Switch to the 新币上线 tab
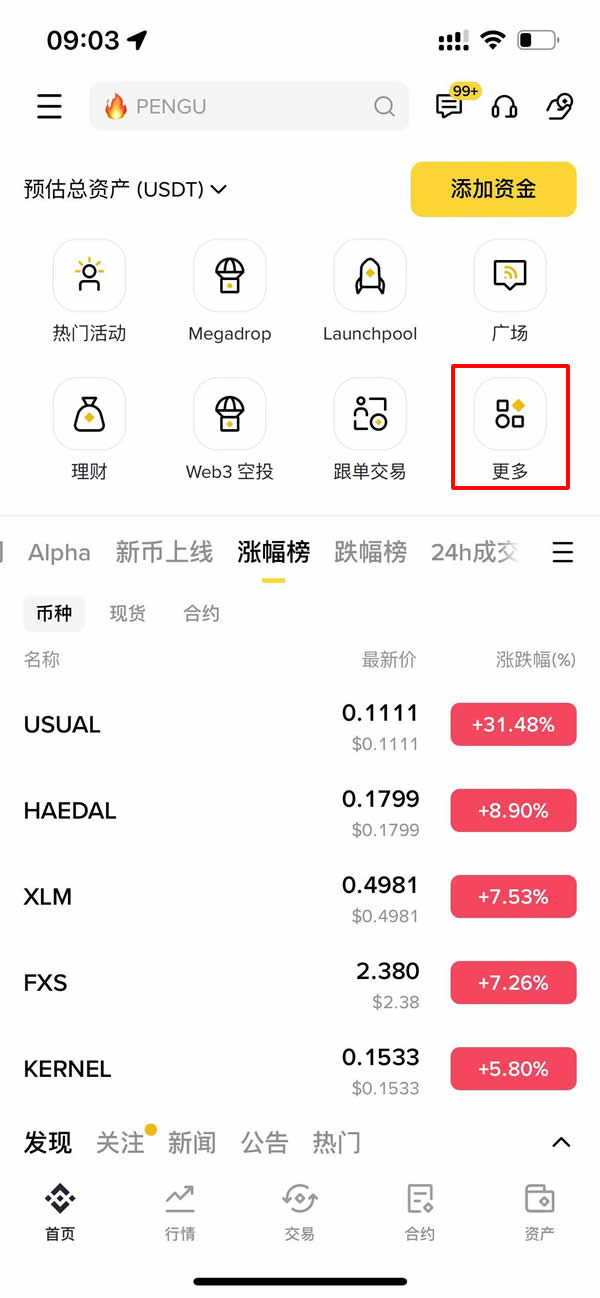Viewport: 600px width, 1298px height. point(164,552)
